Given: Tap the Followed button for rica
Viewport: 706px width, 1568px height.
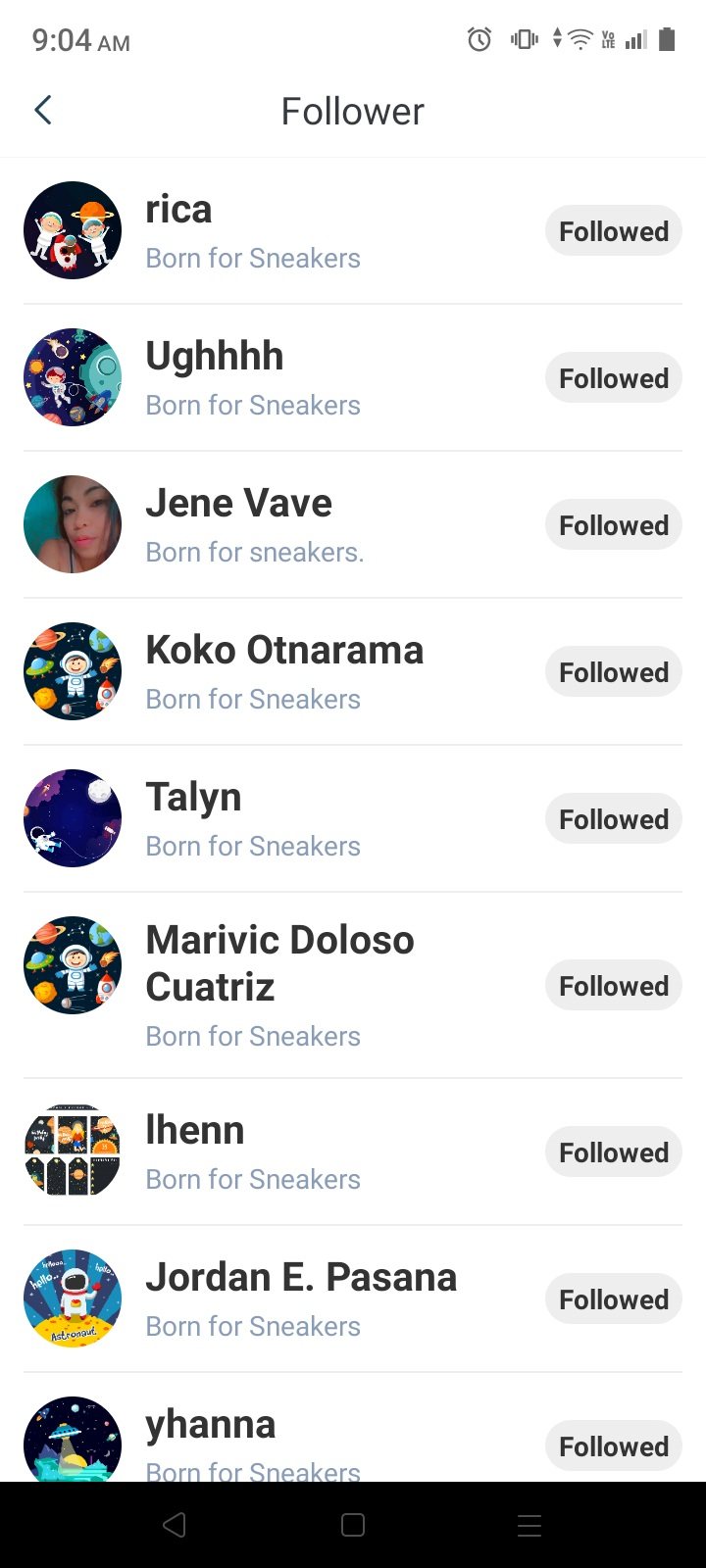Looking at the screenshot, I should (x=613, y=231).
